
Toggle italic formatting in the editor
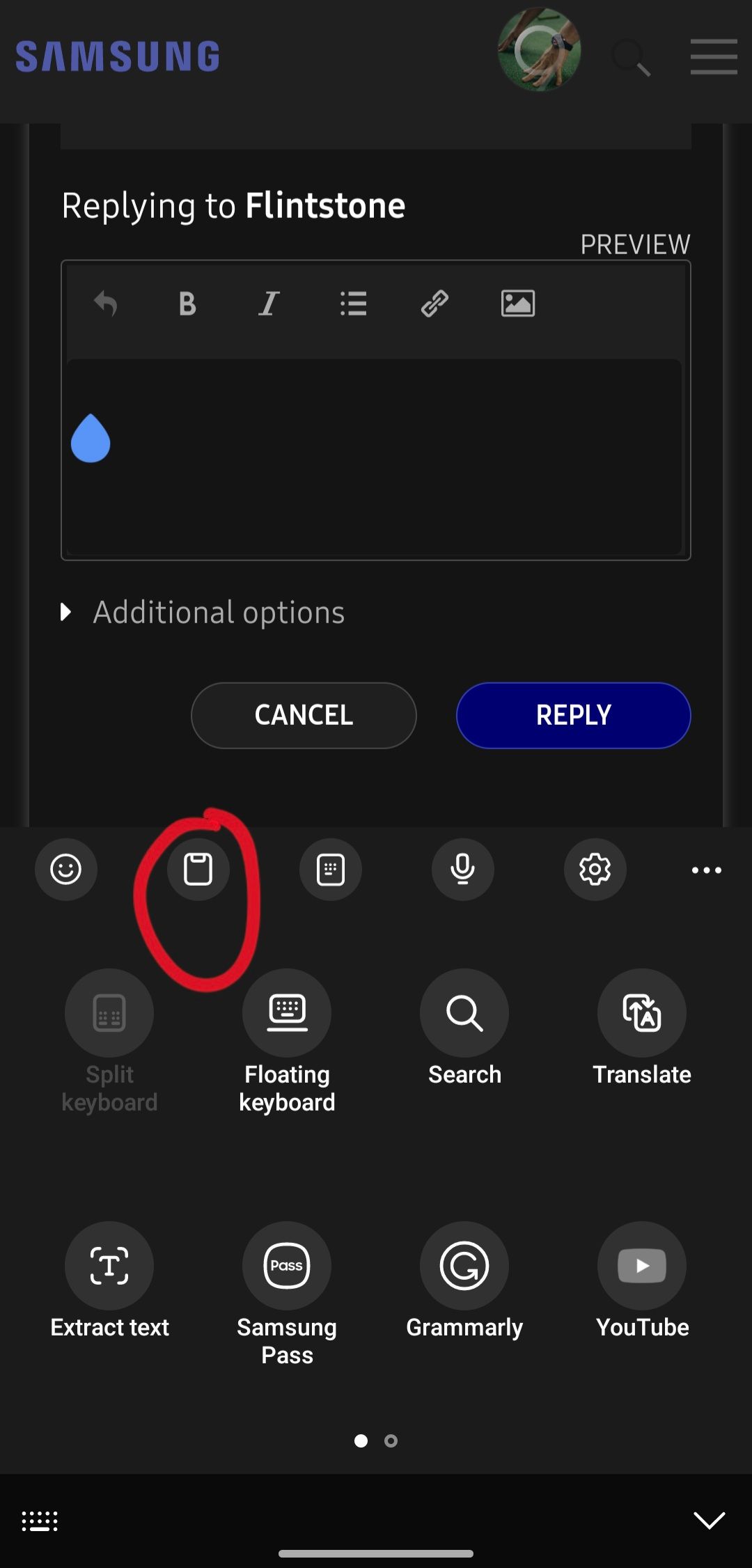pyautogui.click(x=267, y=304)
